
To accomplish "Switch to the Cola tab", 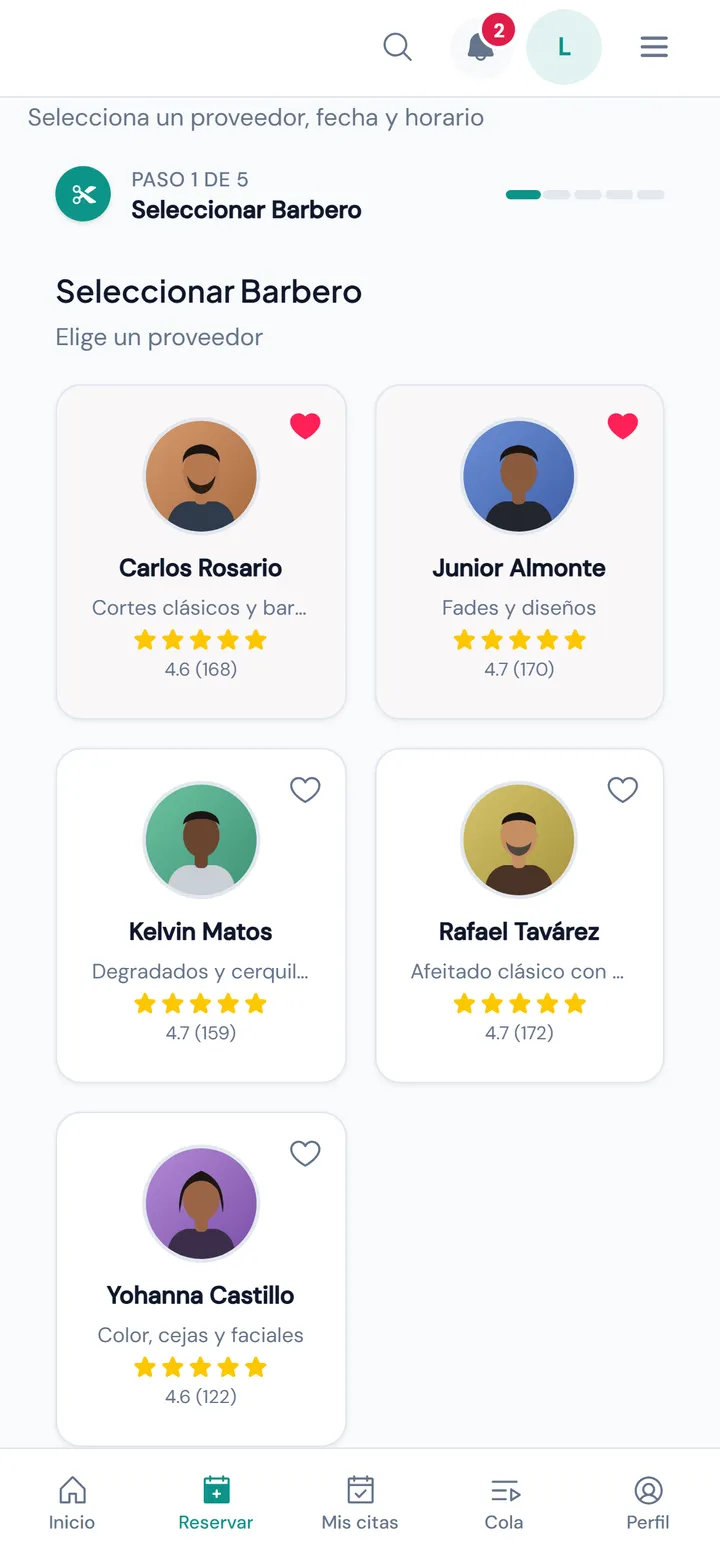I will point(504,1503).
